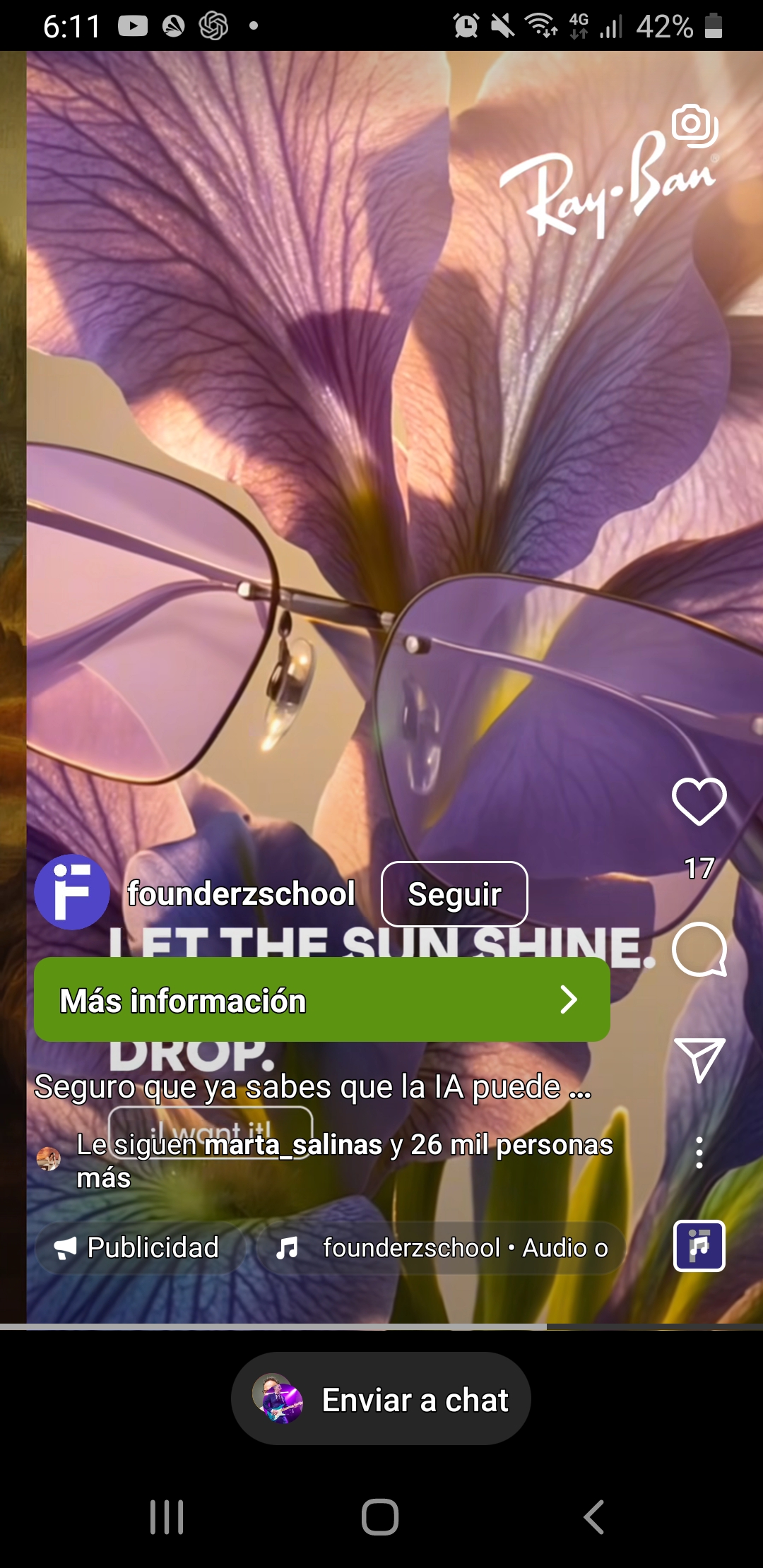Tap Enviar a chat button

pos(381,1398)
